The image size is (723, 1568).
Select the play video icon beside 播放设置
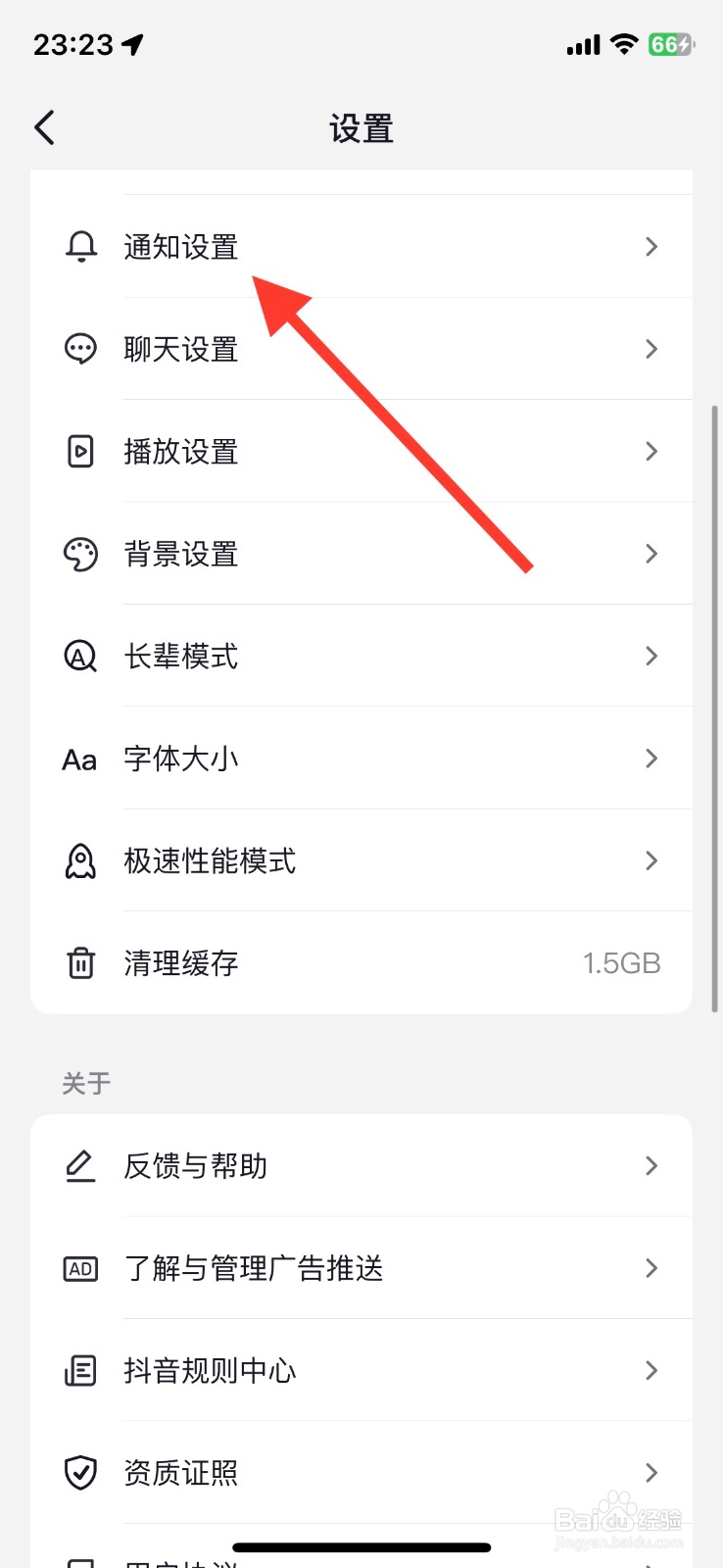click(80, 451)
